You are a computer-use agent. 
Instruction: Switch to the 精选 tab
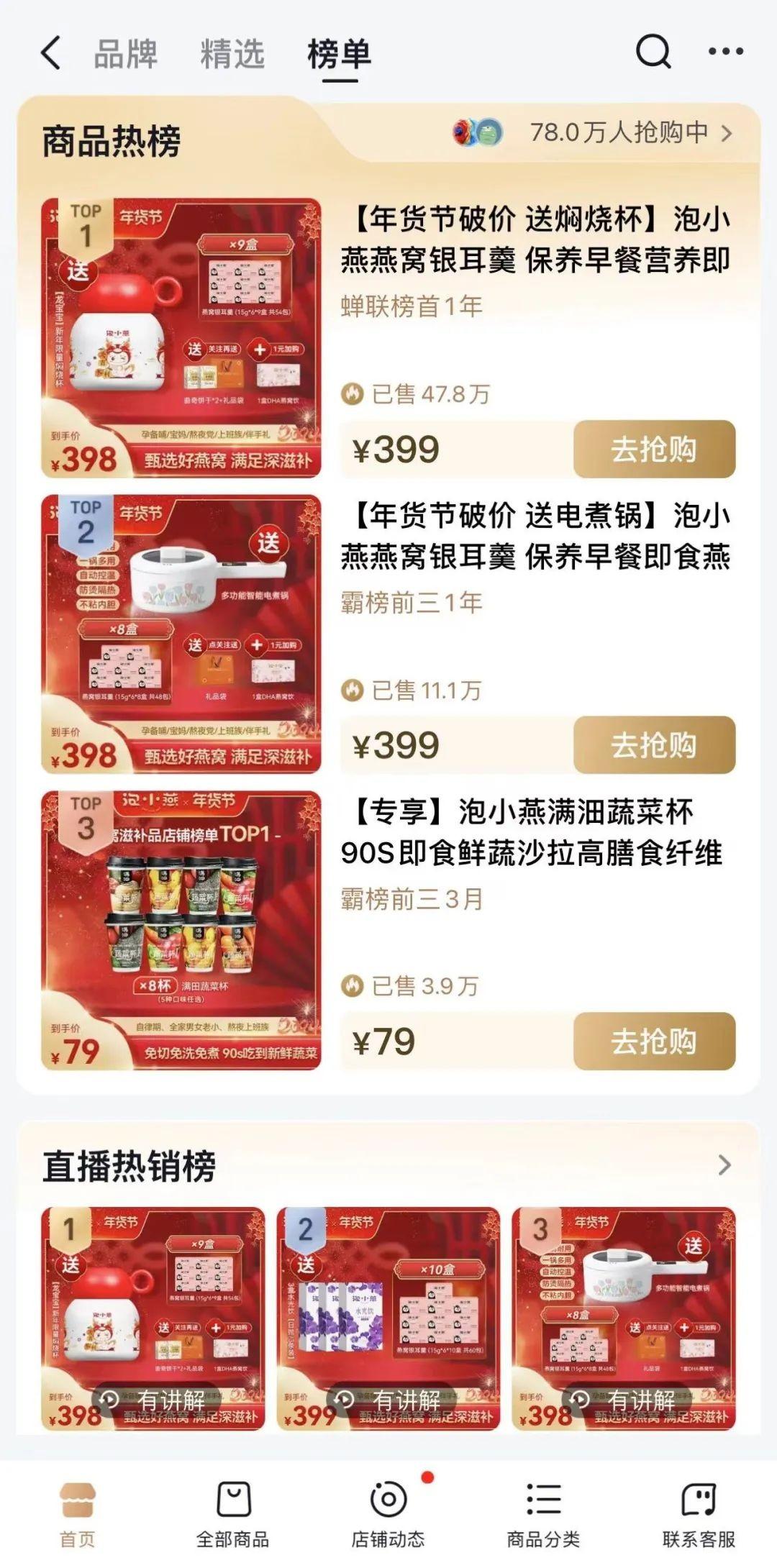[232, 55]
